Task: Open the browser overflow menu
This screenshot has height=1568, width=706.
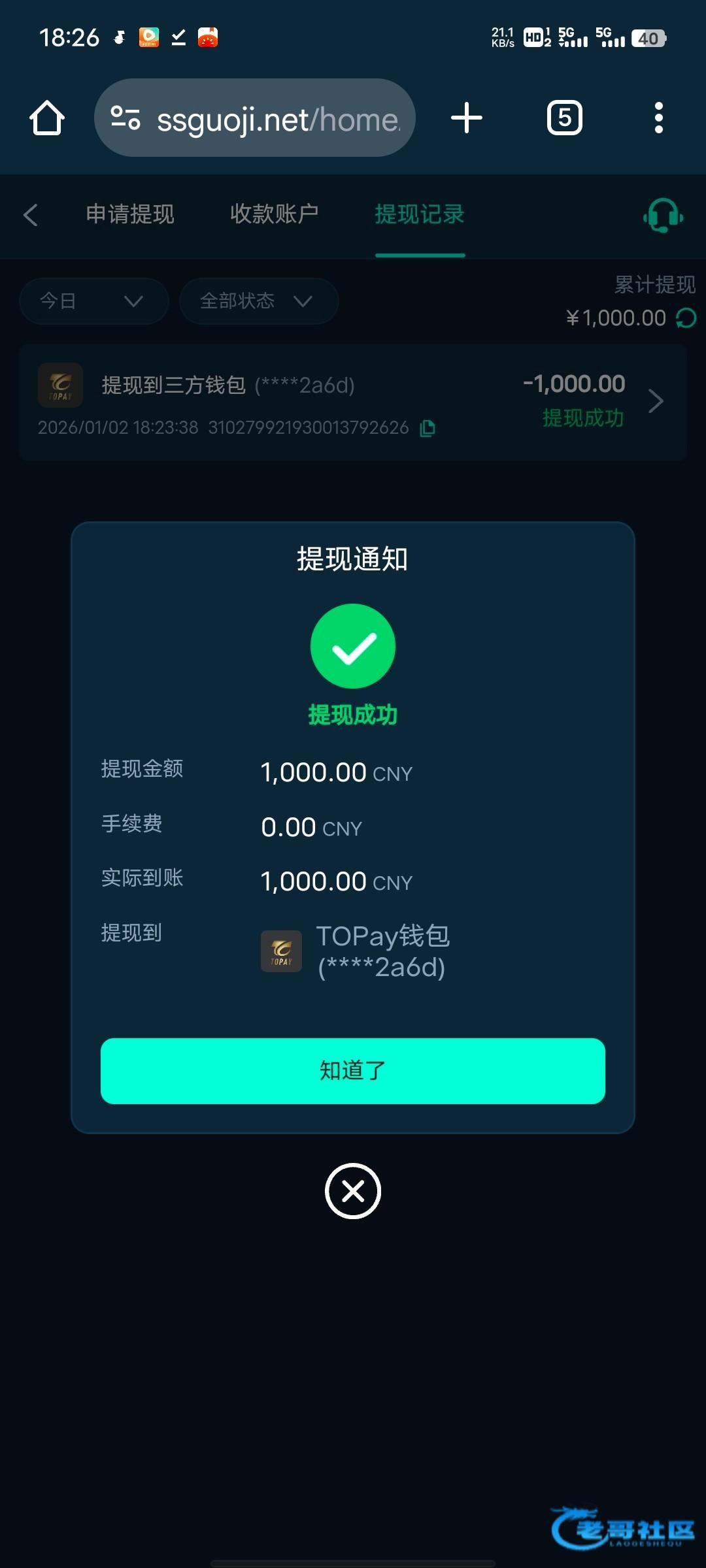Action: click(x=658, y=118)
